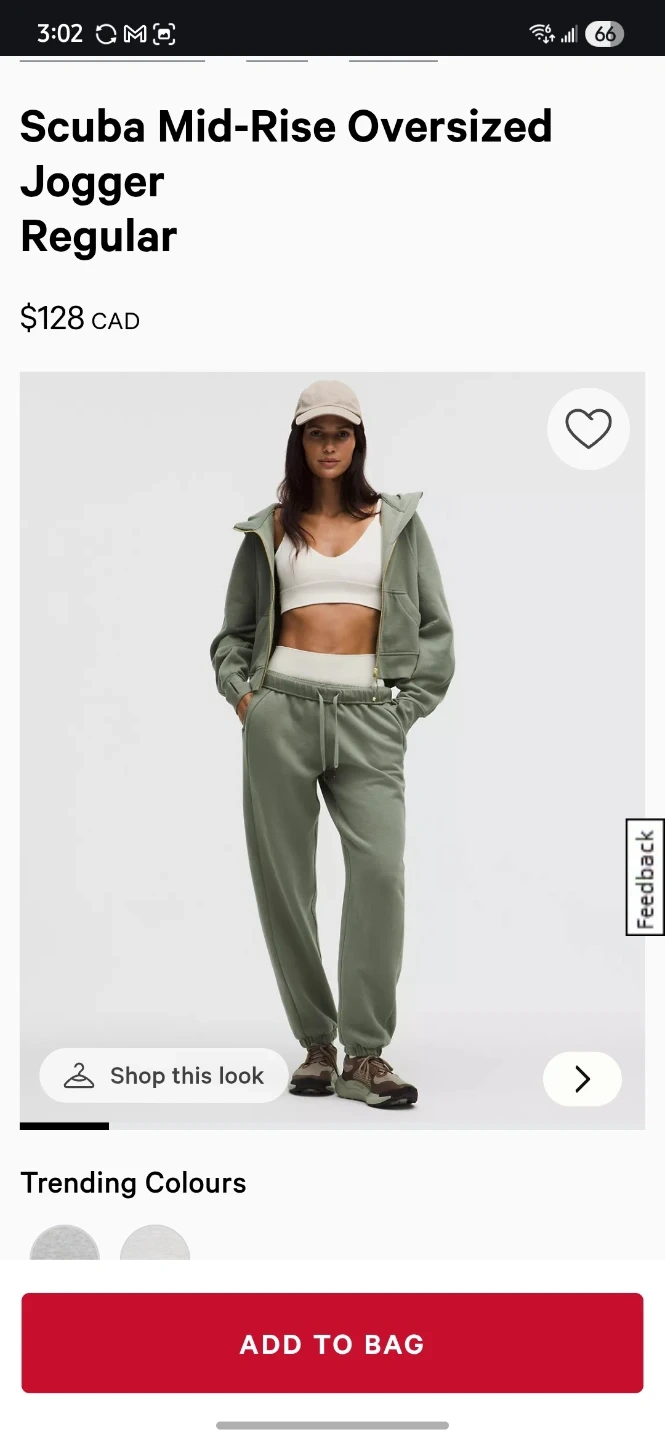The image size is (665, 1440).
Task: Open the jogger product photo
Action: coord(332,750)
